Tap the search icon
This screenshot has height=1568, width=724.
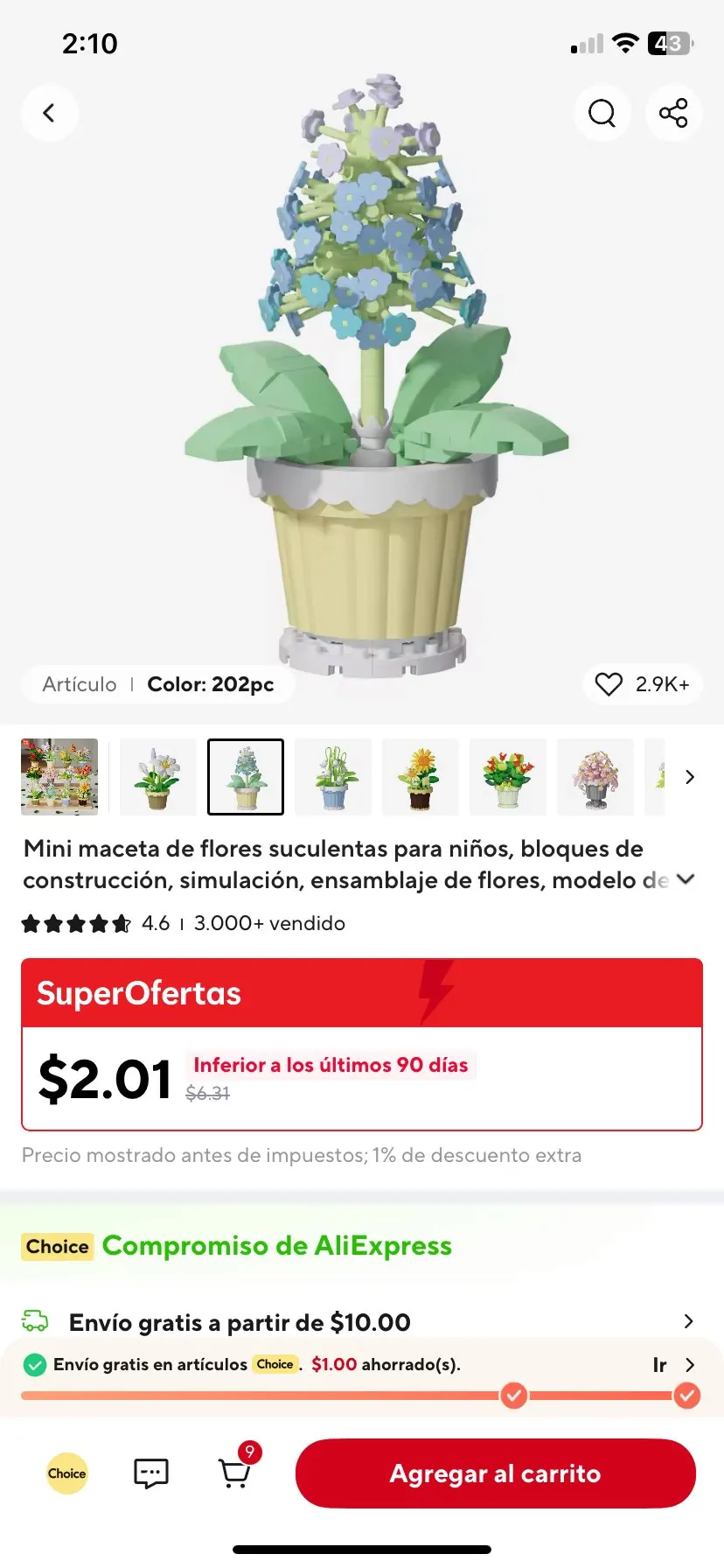click(602, 113)
